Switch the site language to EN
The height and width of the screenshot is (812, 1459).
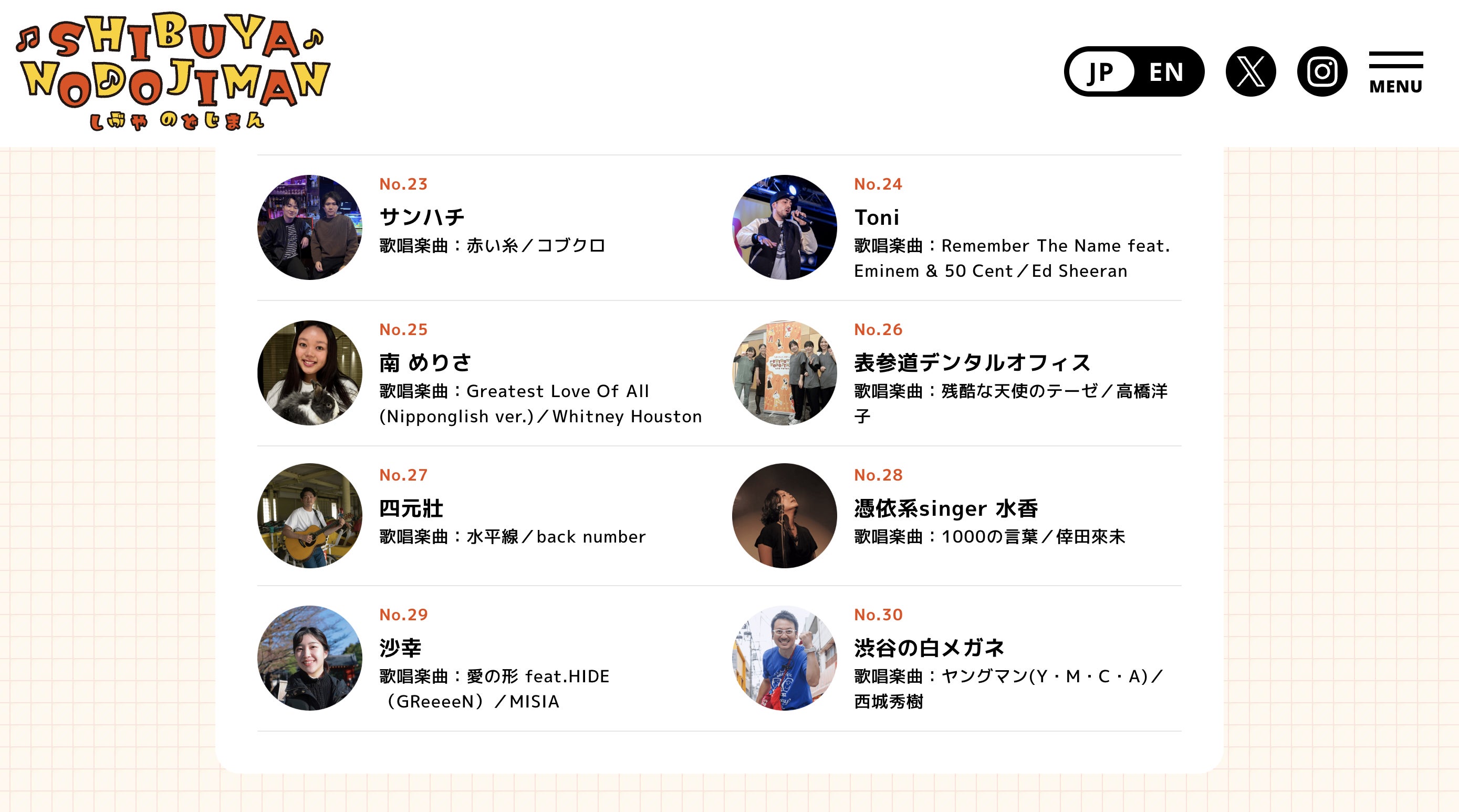coord(1165,72)
